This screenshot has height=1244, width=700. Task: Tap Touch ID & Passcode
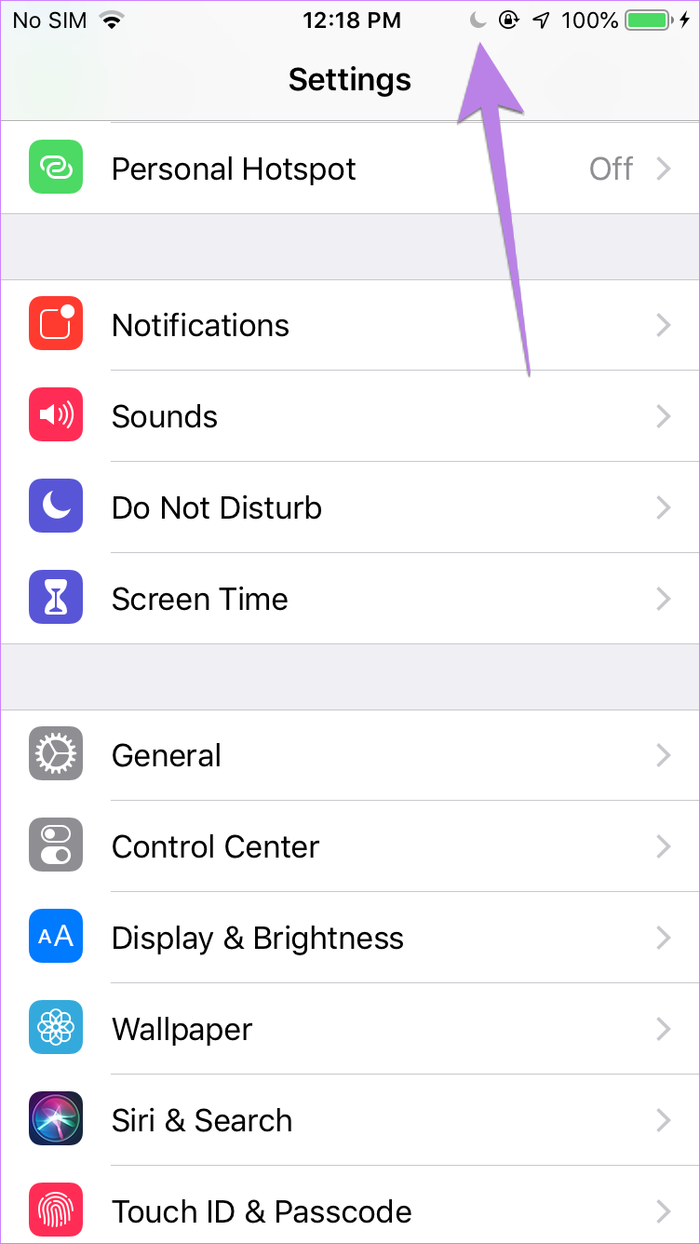pyautogui.click(x=350, y=1211)
